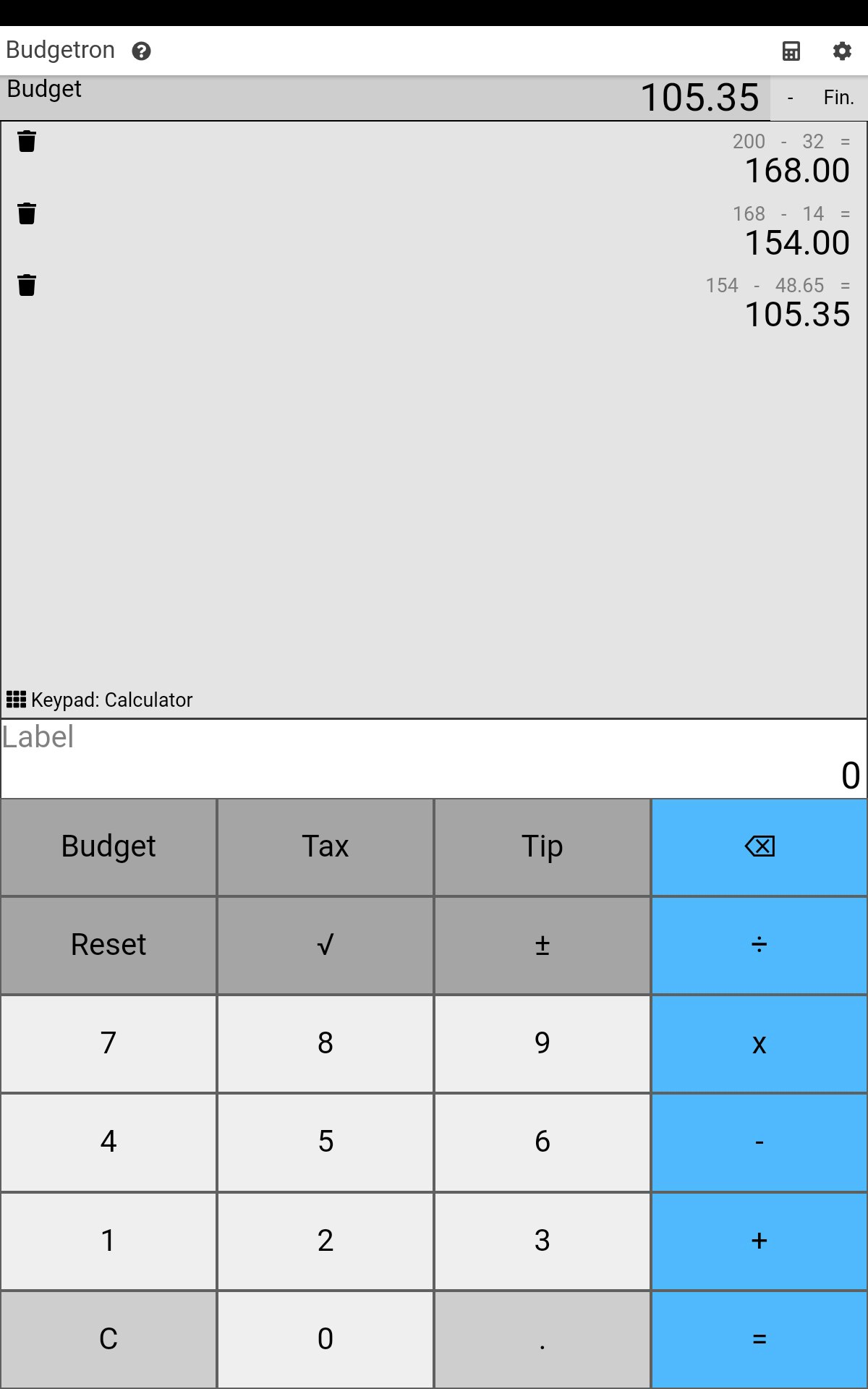This screenshot has height=1389, width=868.
Task: Tap the equals = key
Action: 759,1338
